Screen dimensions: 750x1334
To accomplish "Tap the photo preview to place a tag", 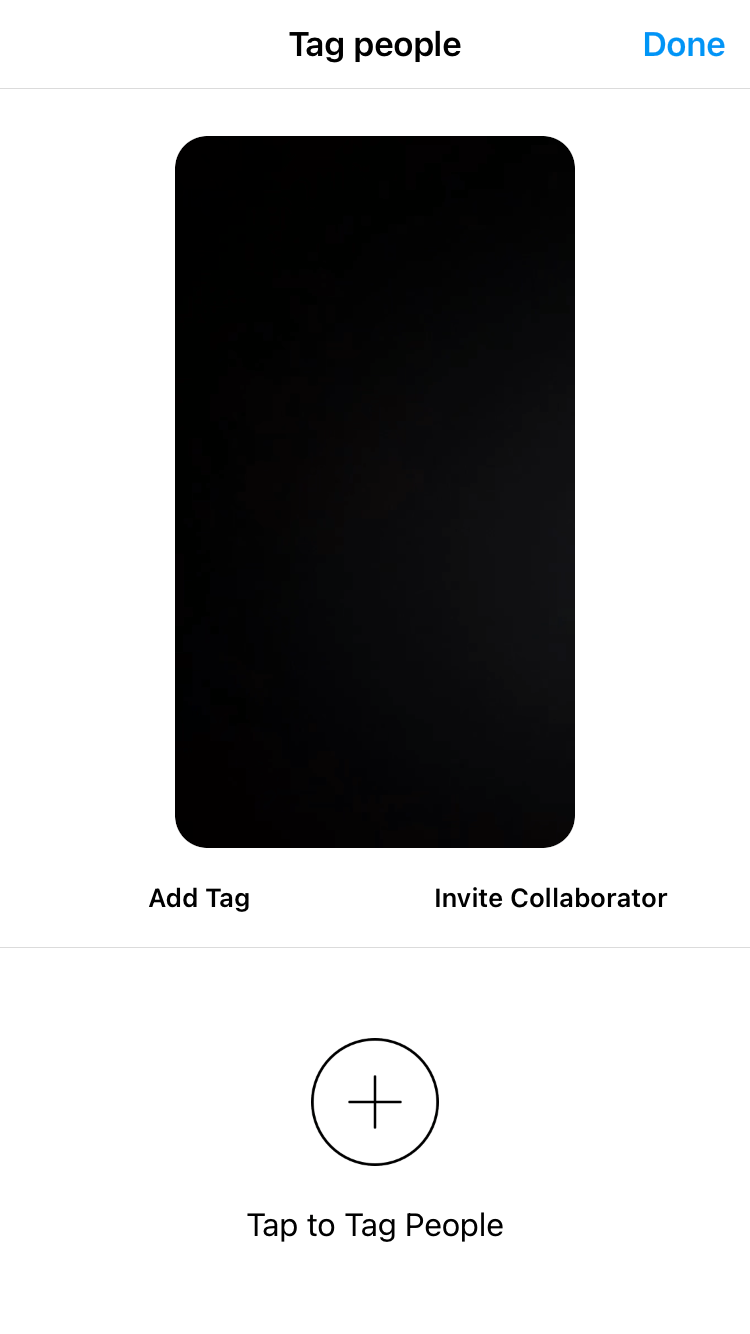I will [375, 491].
